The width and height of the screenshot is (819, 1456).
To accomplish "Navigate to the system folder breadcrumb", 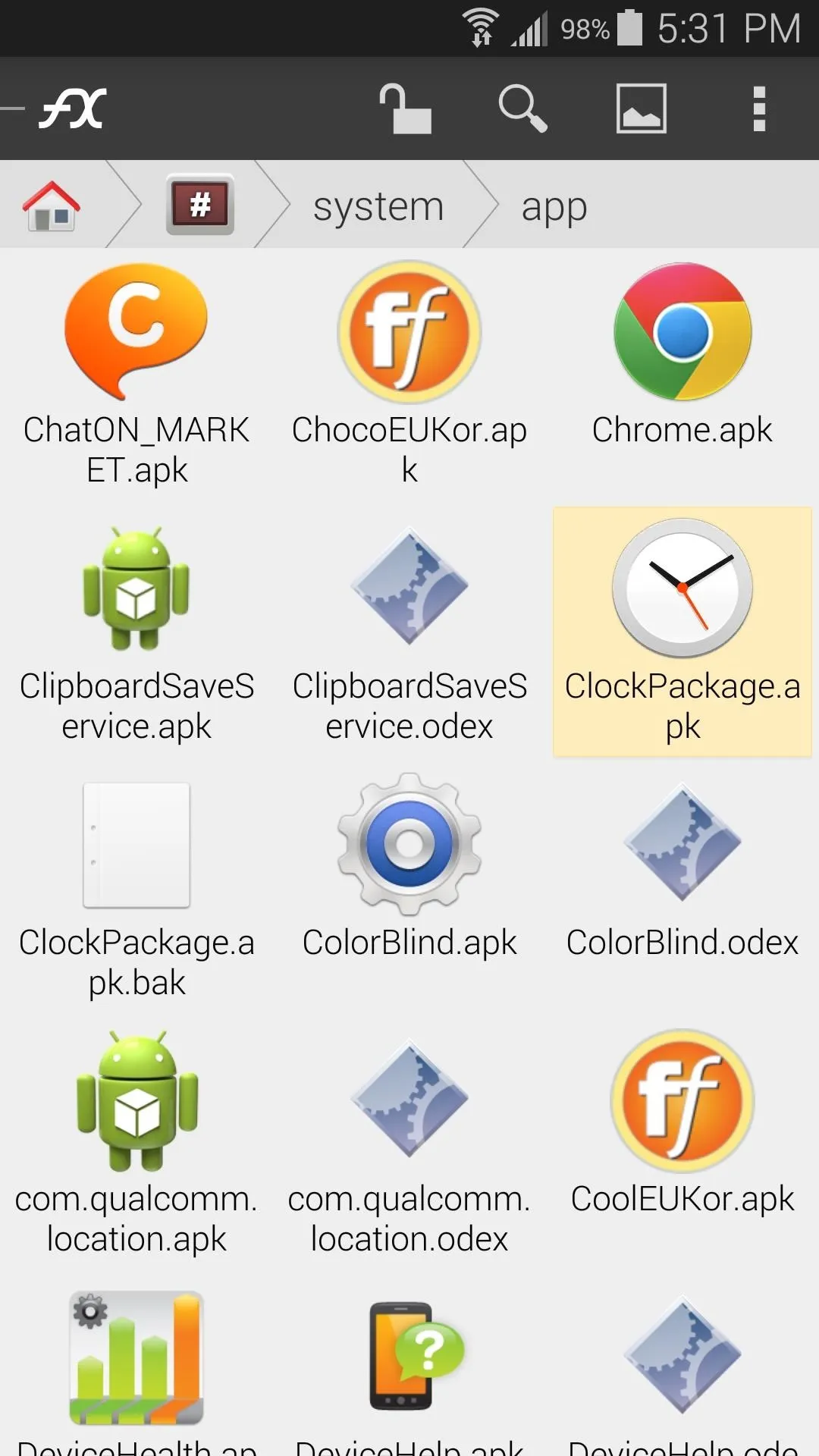I will point(378,206).
